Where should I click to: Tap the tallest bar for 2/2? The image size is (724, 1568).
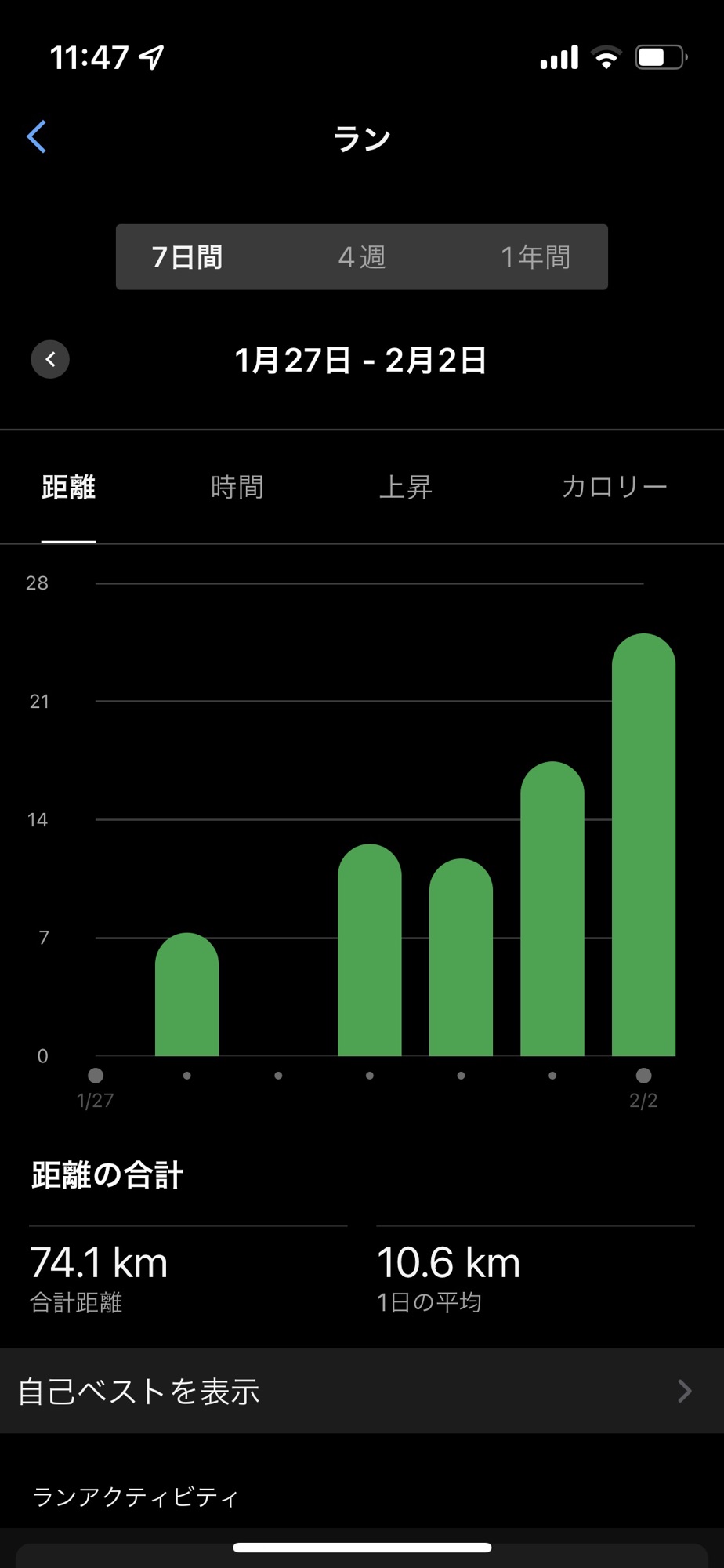click(x=643, y=847)
